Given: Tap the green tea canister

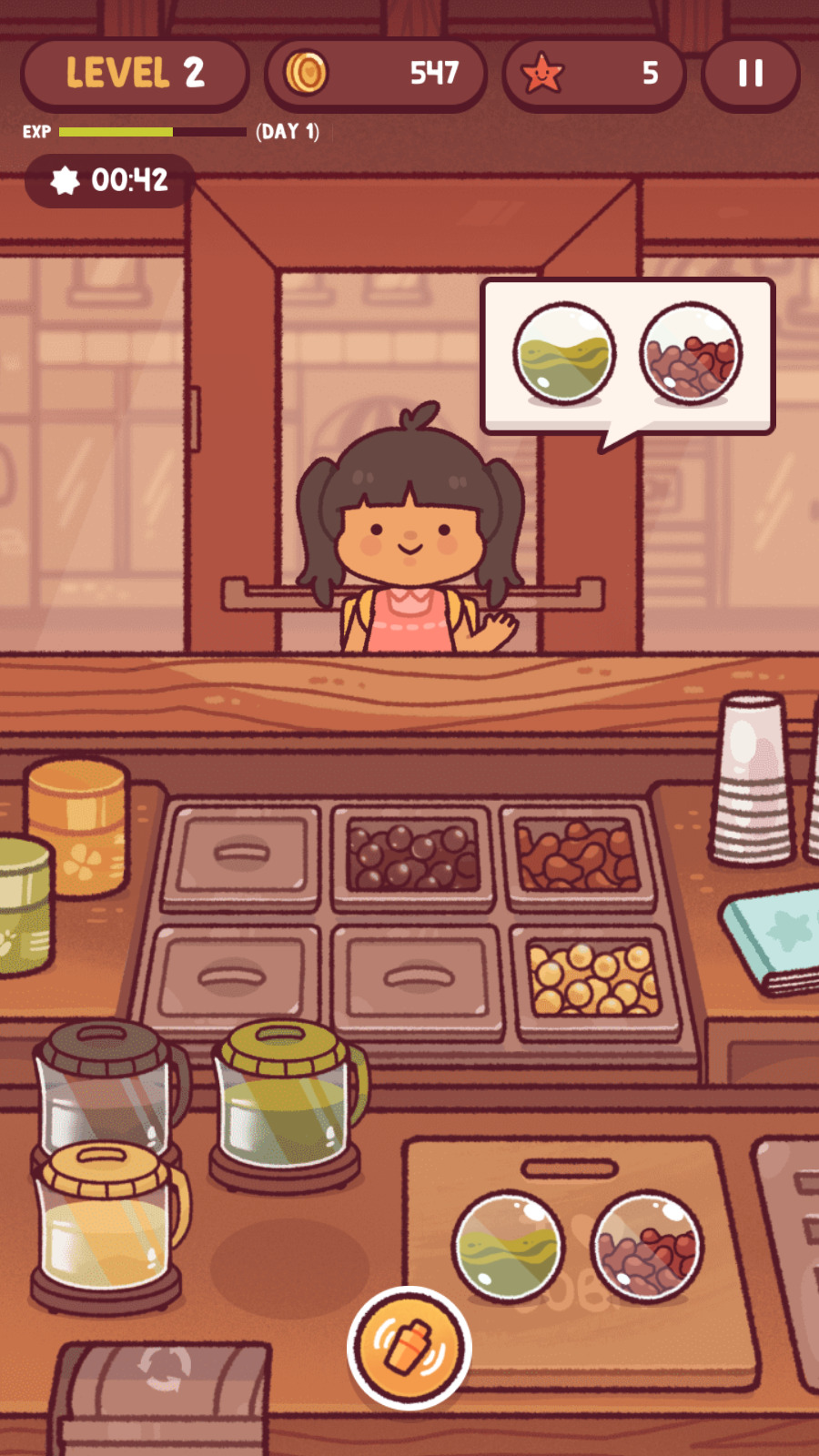Looking at the screenshot, I should [23, 905].
